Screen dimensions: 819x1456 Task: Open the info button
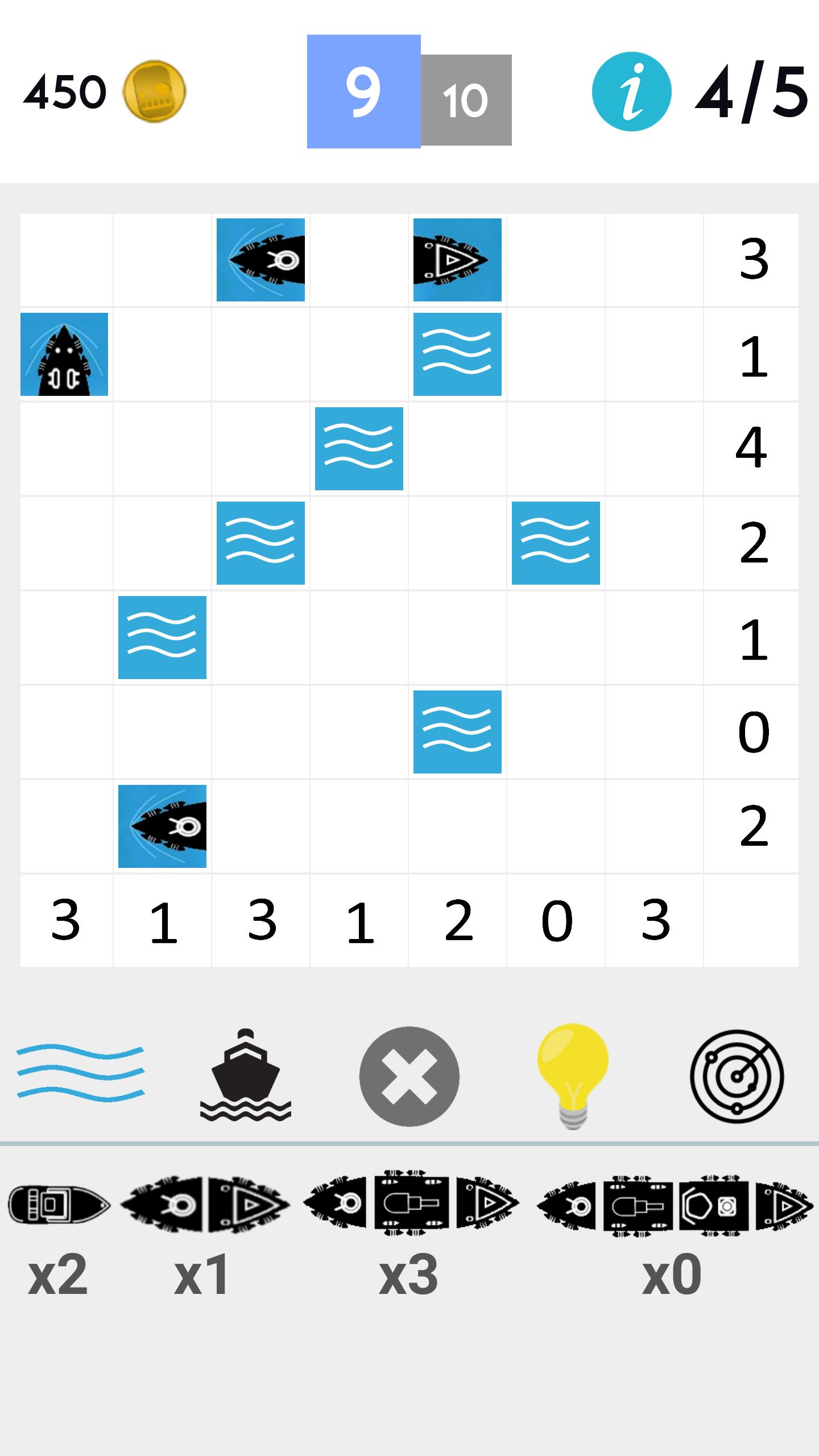pos(631,91)
